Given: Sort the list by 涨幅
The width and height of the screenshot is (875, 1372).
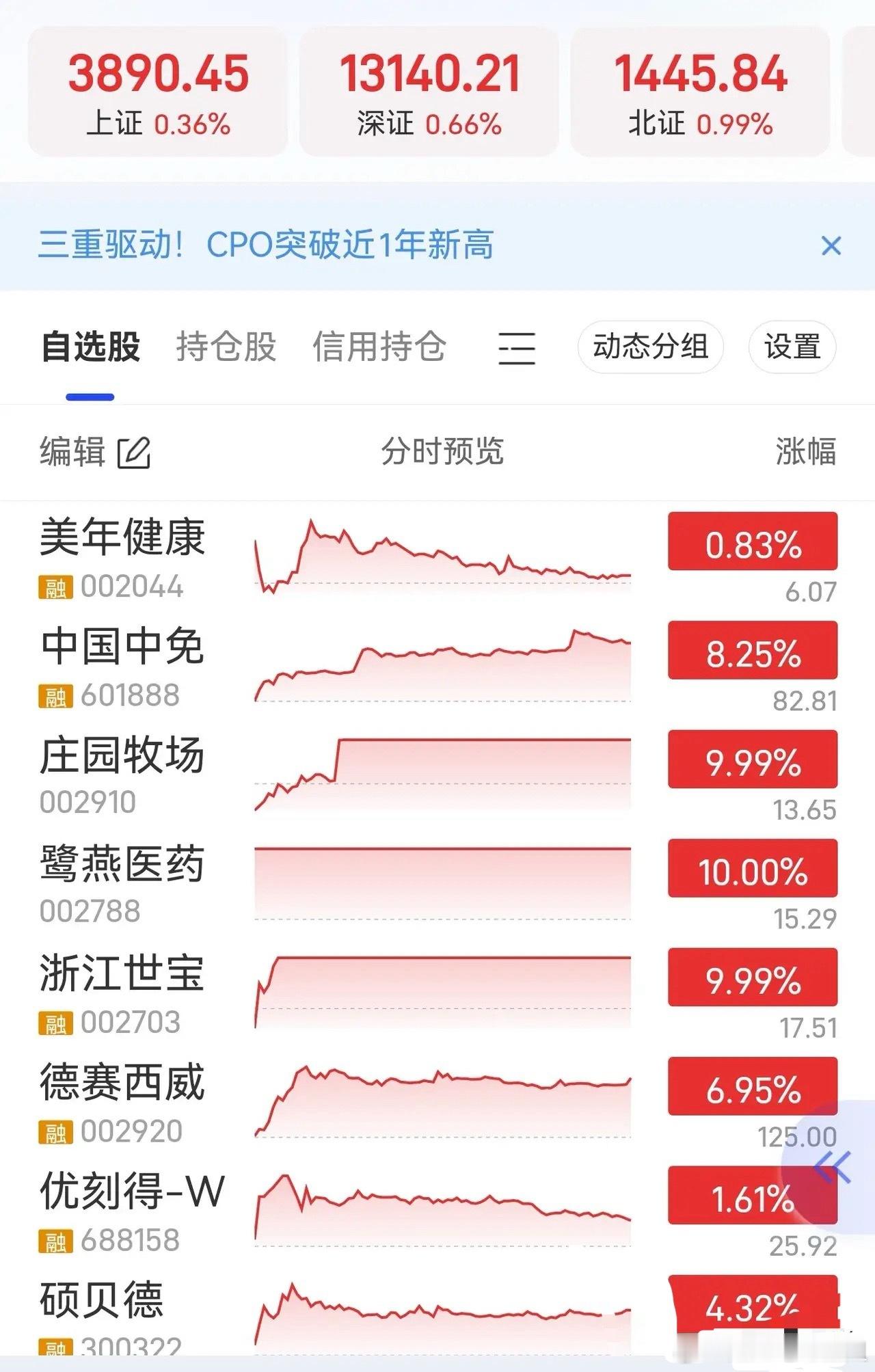Looking at the screenshot, I should [805, 452].
